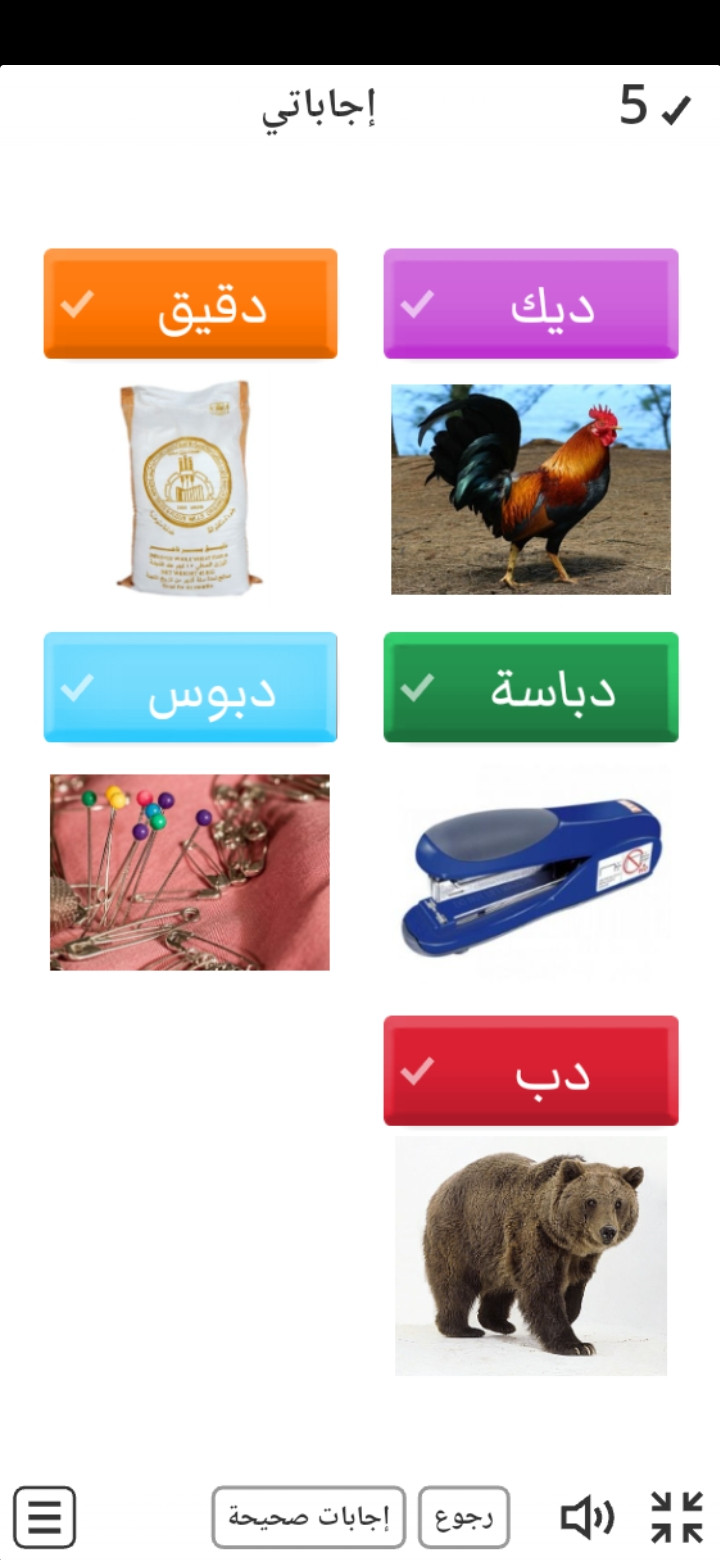The height and width of the screenshot is (1560, 720).
Task: Open the hamburger menu button
Action: (x=44, y=1517)
